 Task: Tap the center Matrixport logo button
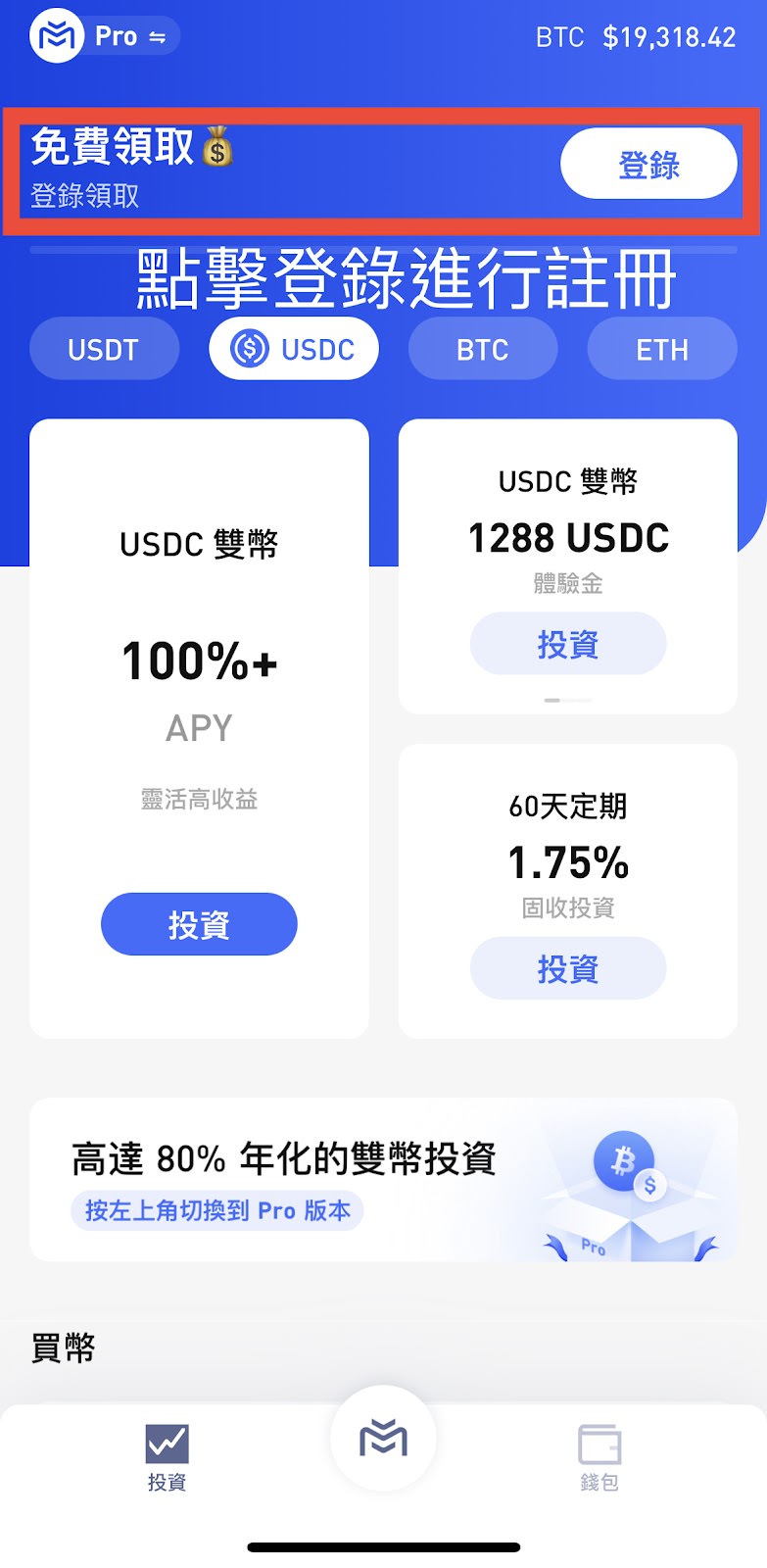[x=383, y=1439]
